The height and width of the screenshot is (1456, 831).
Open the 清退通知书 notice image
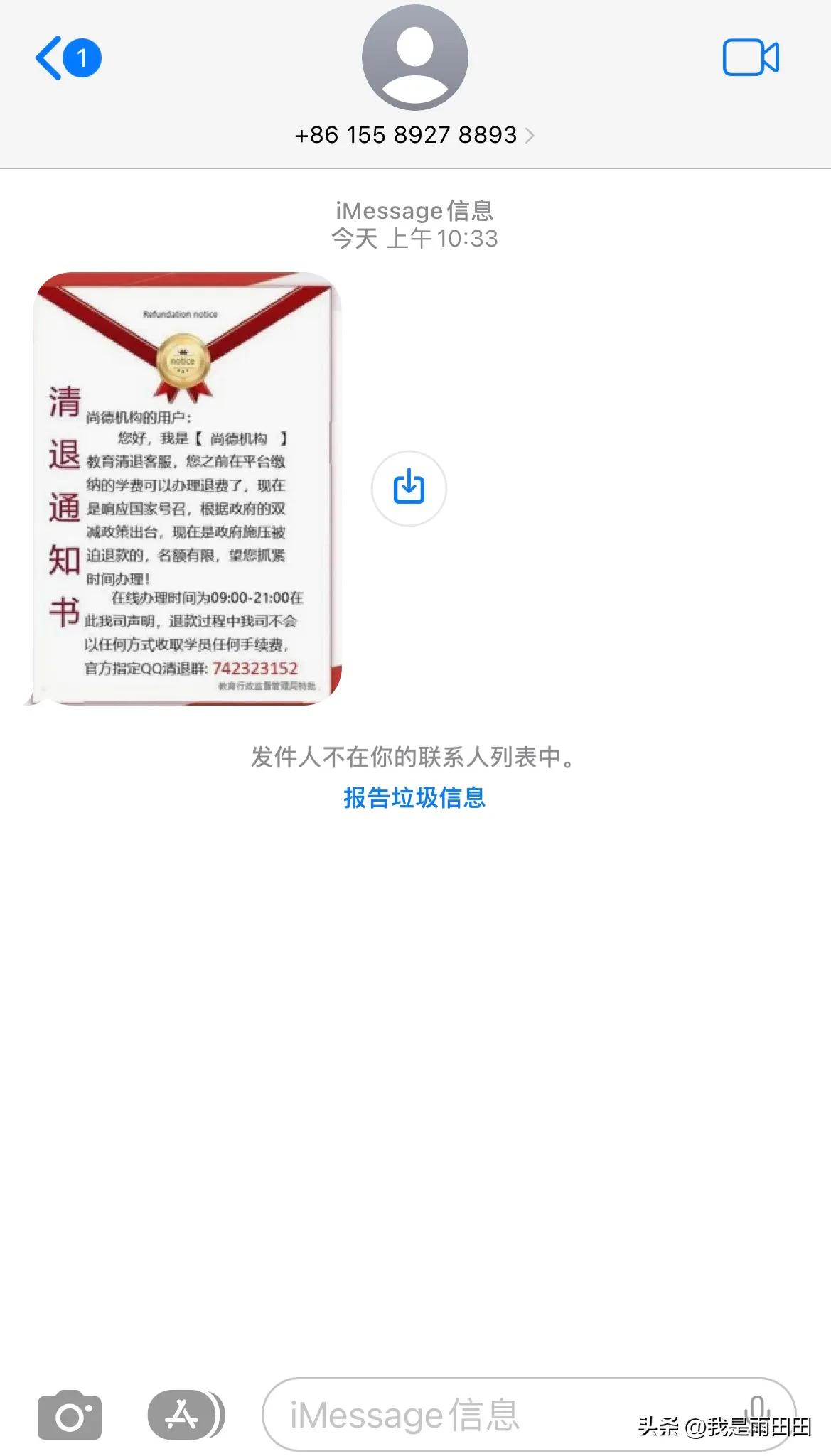pyautogui.click(x=185, y=490)
